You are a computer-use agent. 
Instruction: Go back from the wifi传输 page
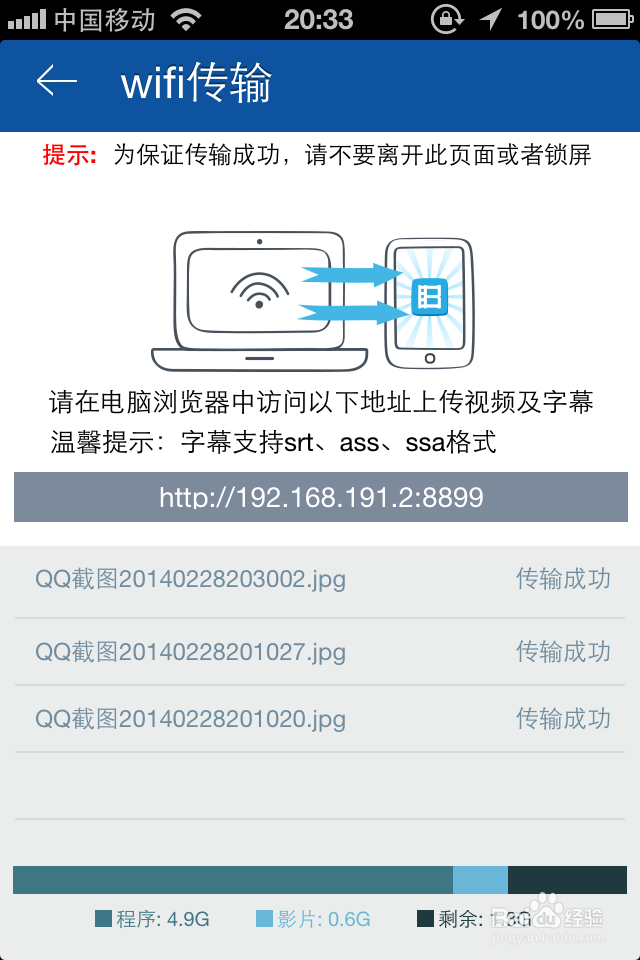56,81
